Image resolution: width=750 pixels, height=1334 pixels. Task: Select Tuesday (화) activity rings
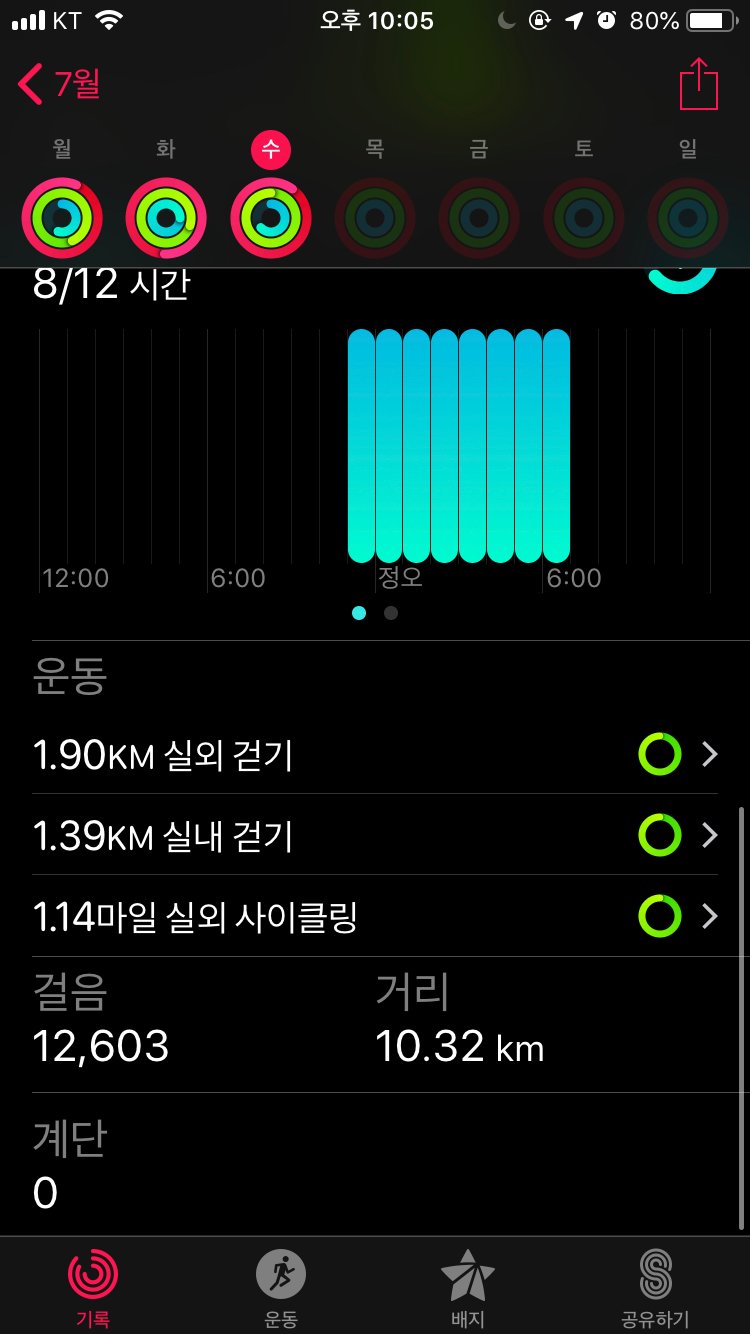[x=166, y=217]
